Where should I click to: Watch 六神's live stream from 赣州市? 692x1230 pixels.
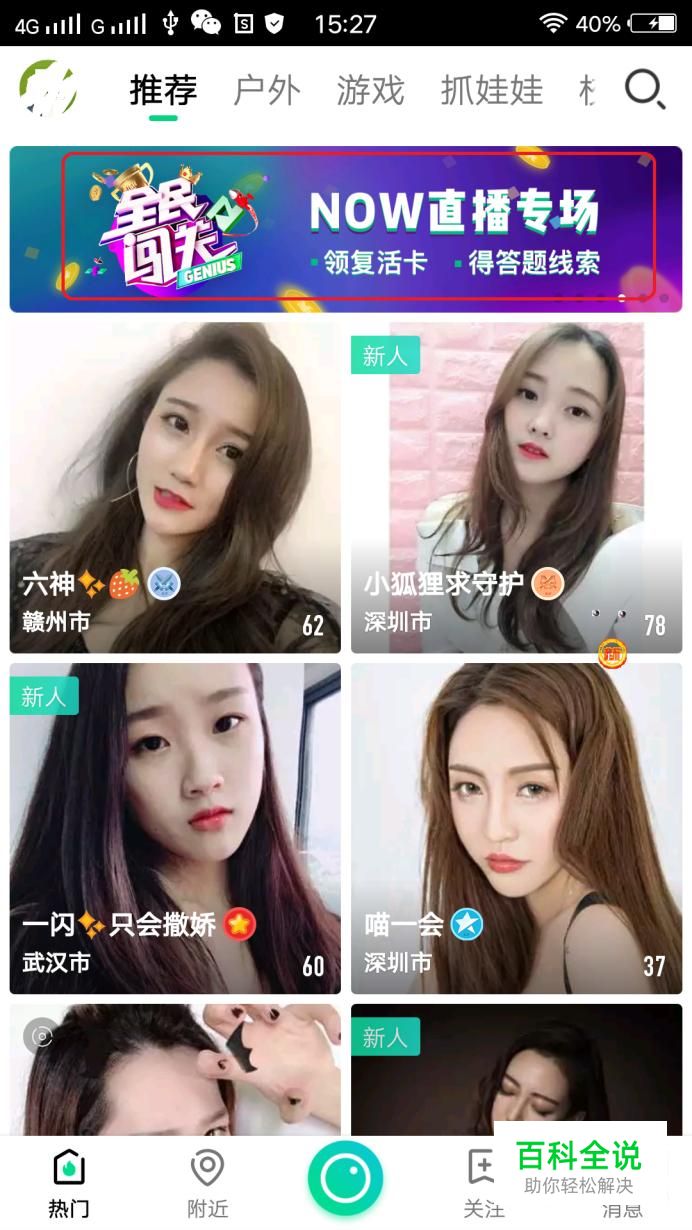coord(175,487)
